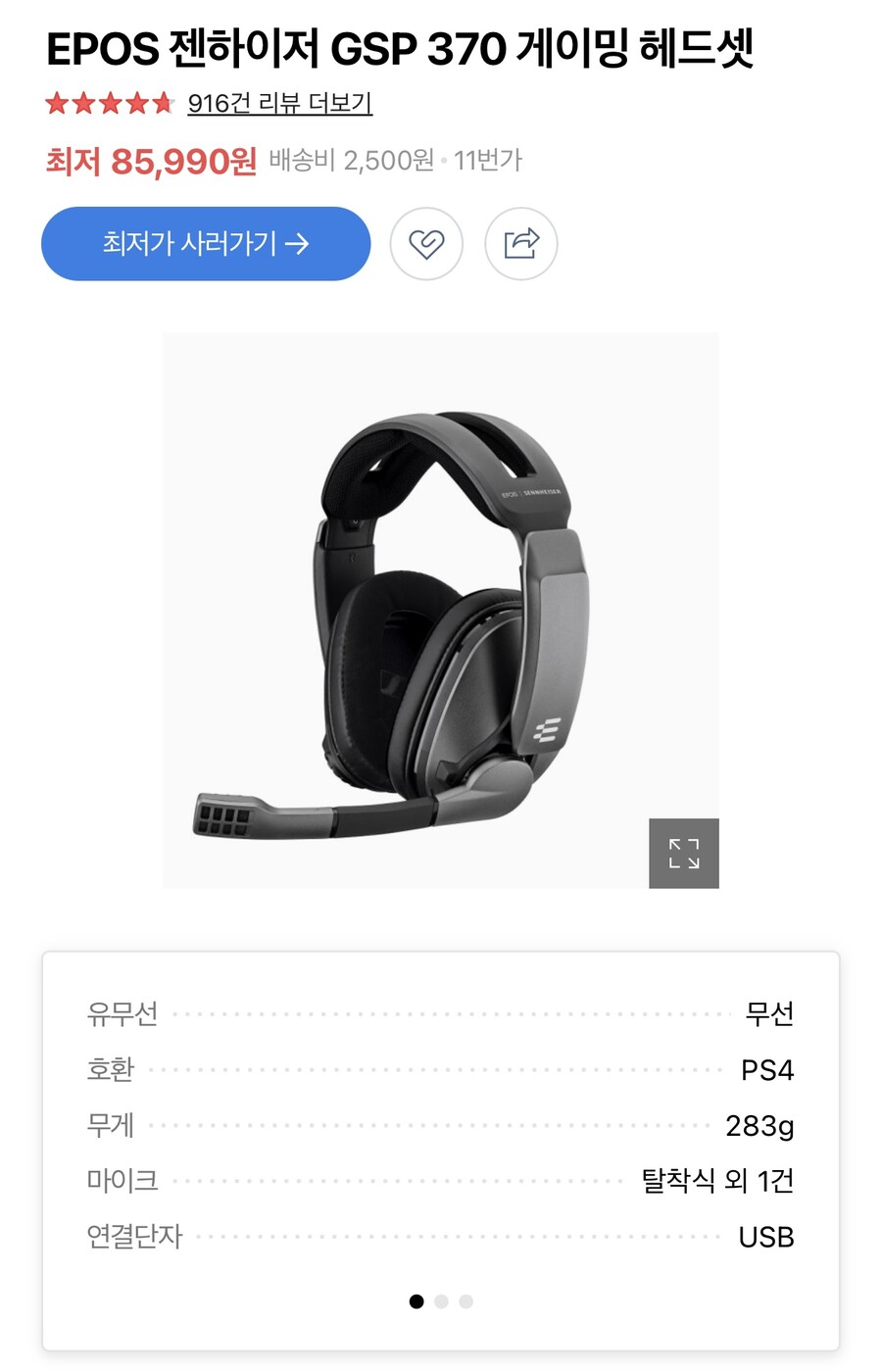Open the share icon next to the wishlist button
882x1372 pixels.
[520, 244]
